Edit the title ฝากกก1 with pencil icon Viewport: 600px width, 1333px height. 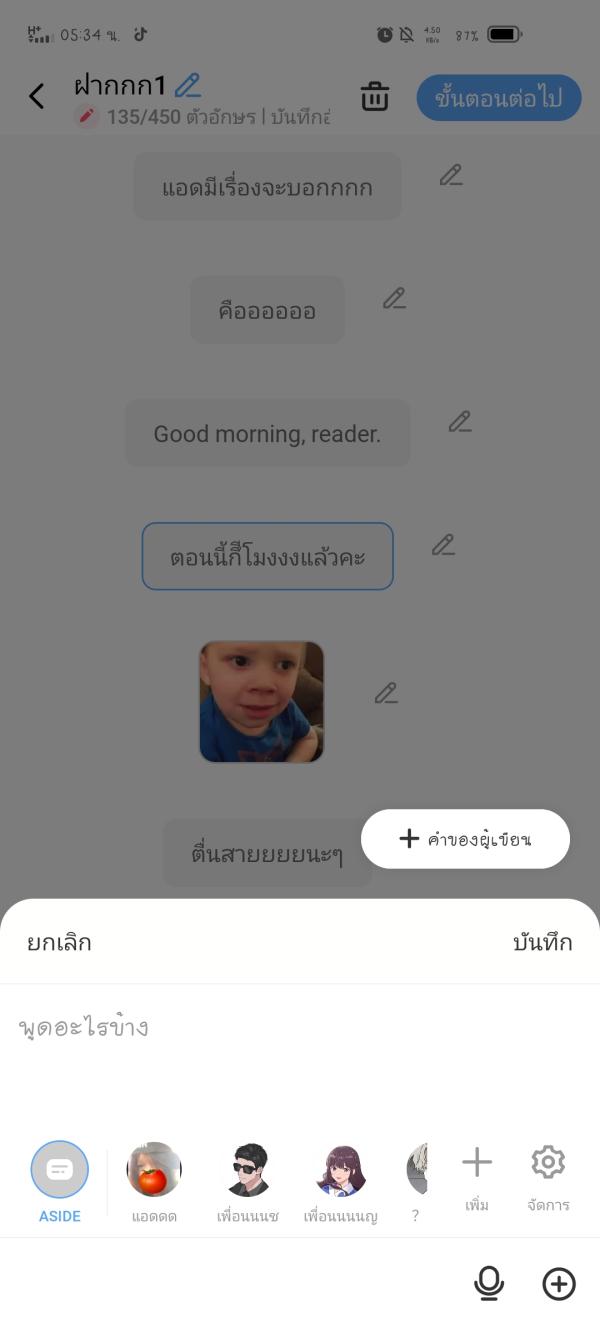(187, 85)
